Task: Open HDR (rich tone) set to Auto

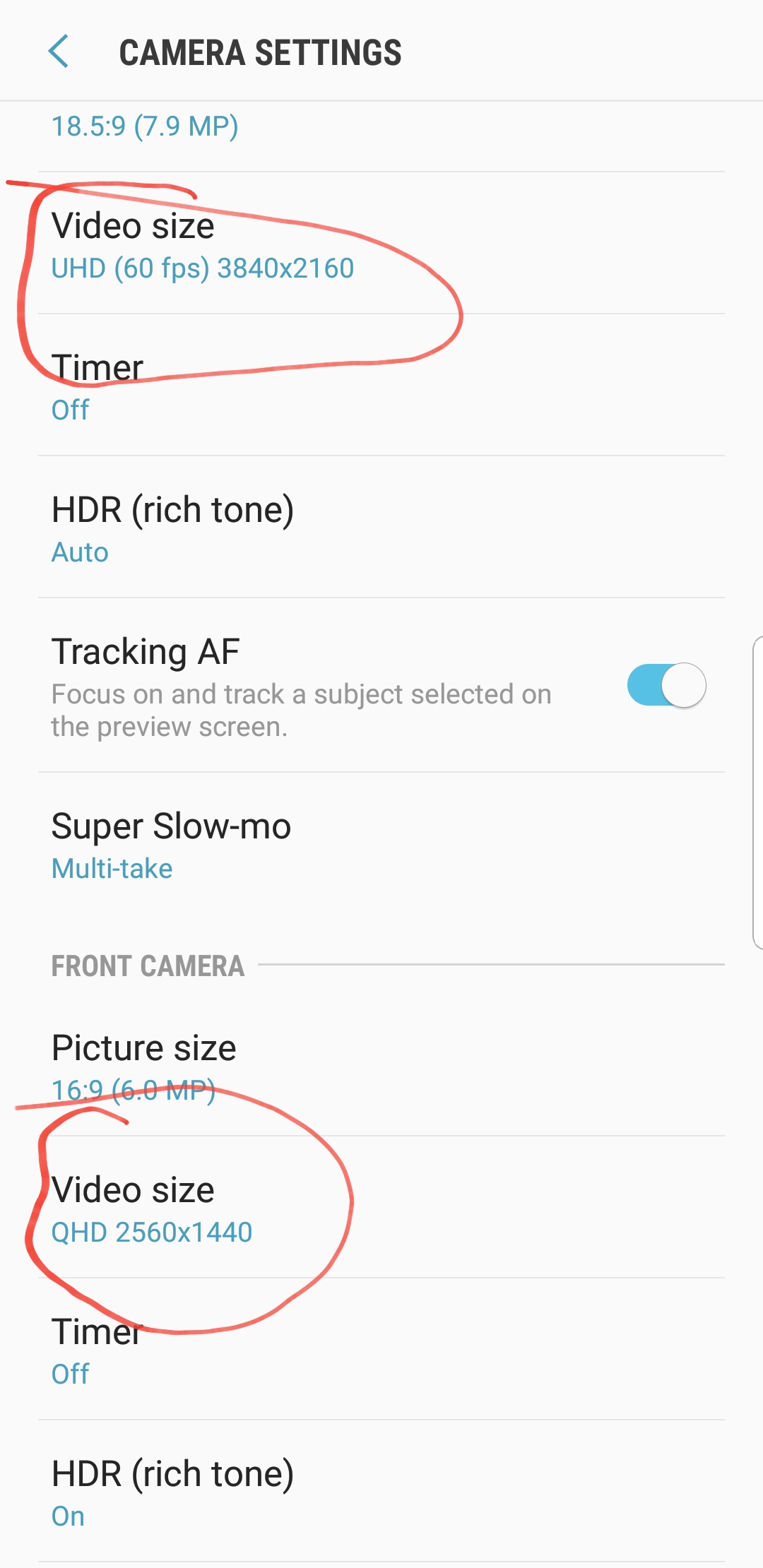Action: (x=381, y=528)
